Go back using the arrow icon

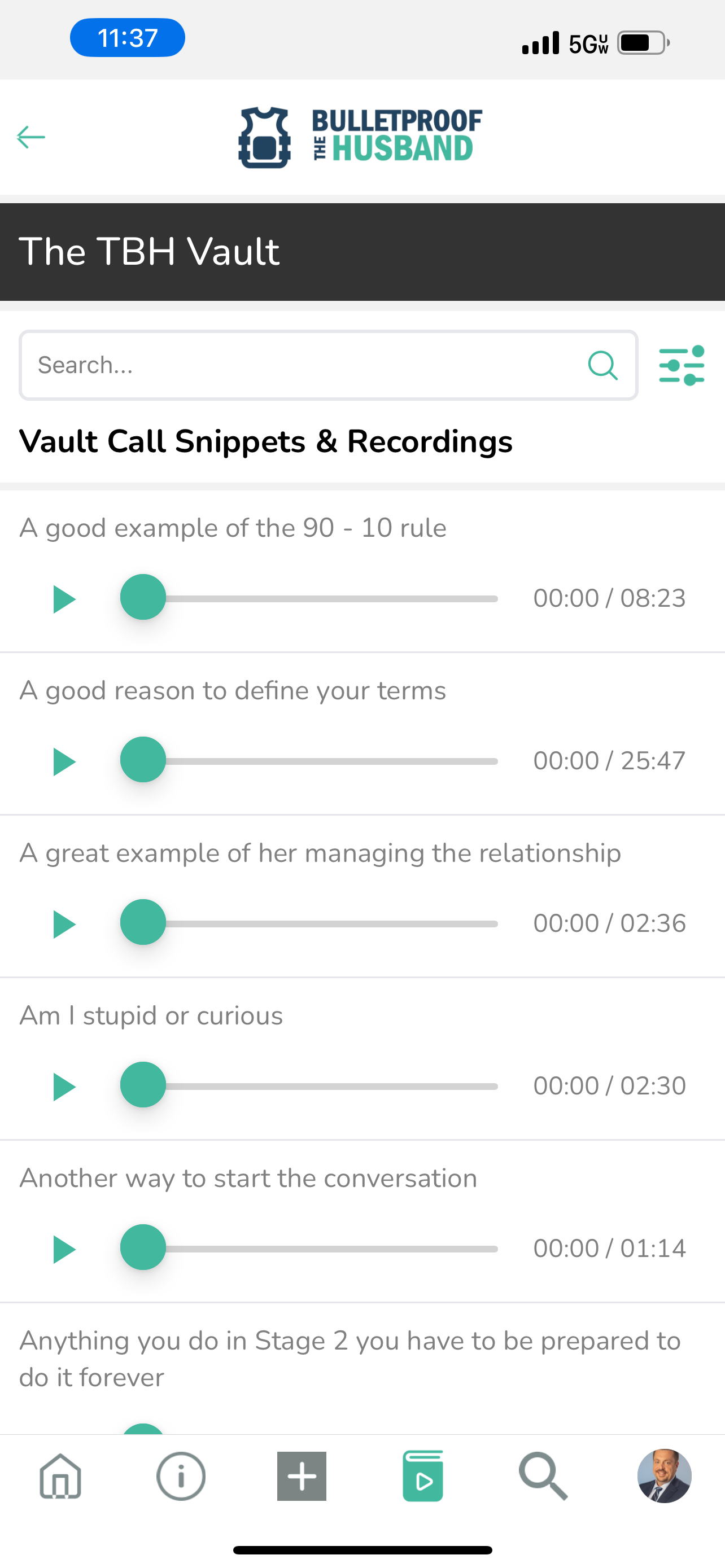click(31, 137)
